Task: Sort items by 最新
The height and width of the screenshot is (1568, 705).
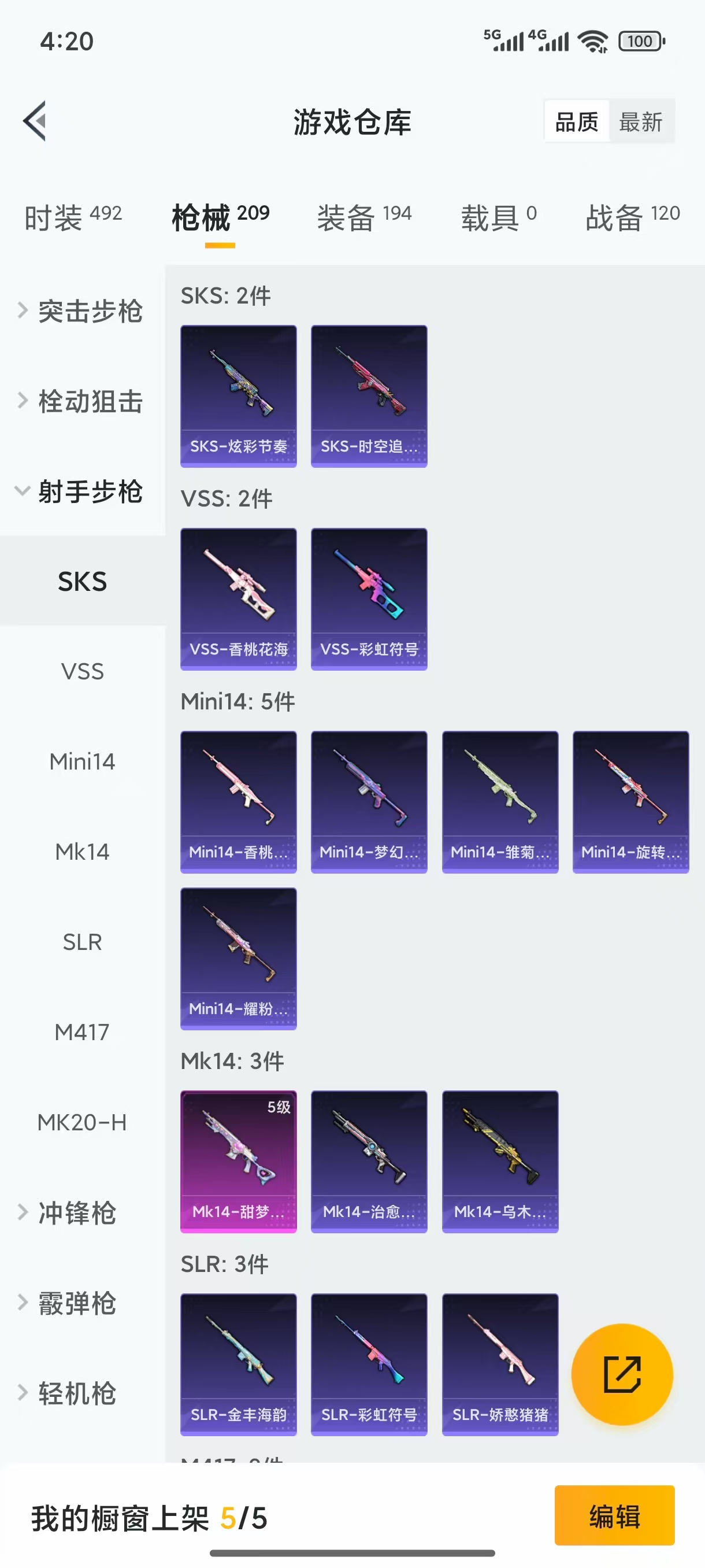Action: (640, 122)
